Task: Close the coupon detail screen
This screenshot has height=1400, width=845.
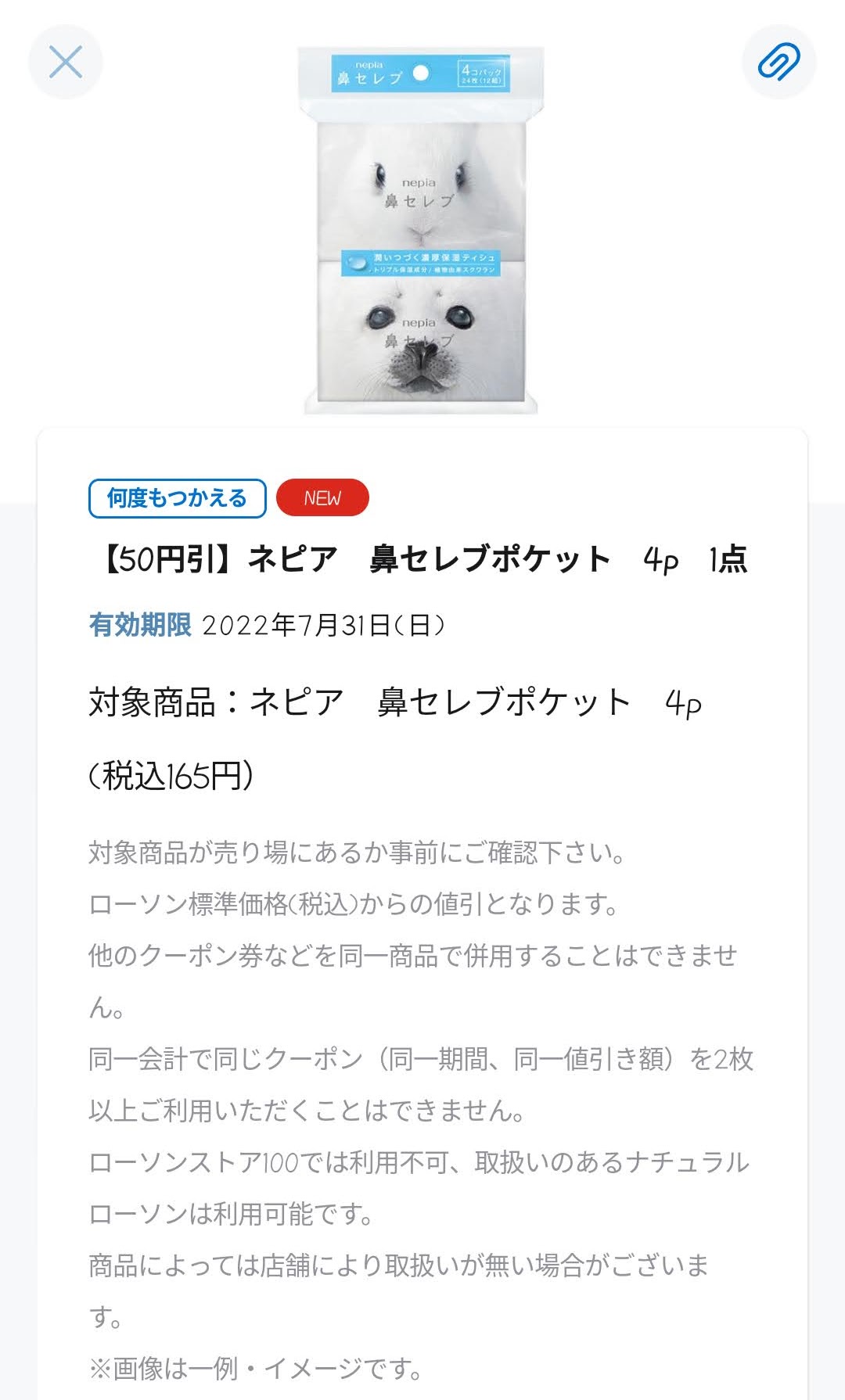Action: [x=66, y=62]
